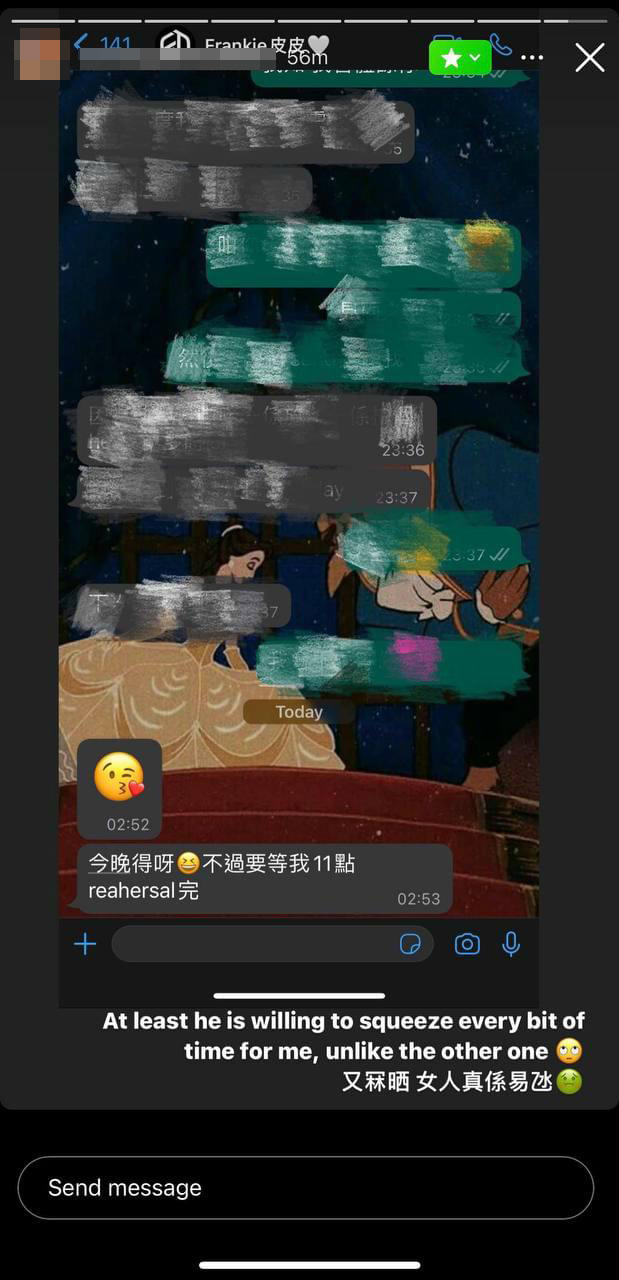Image resolution: width=619 pixels, height=1280 pixels.
Task: Focus the Send message field
Action: pyautogui.click(x=305, y=1188)
